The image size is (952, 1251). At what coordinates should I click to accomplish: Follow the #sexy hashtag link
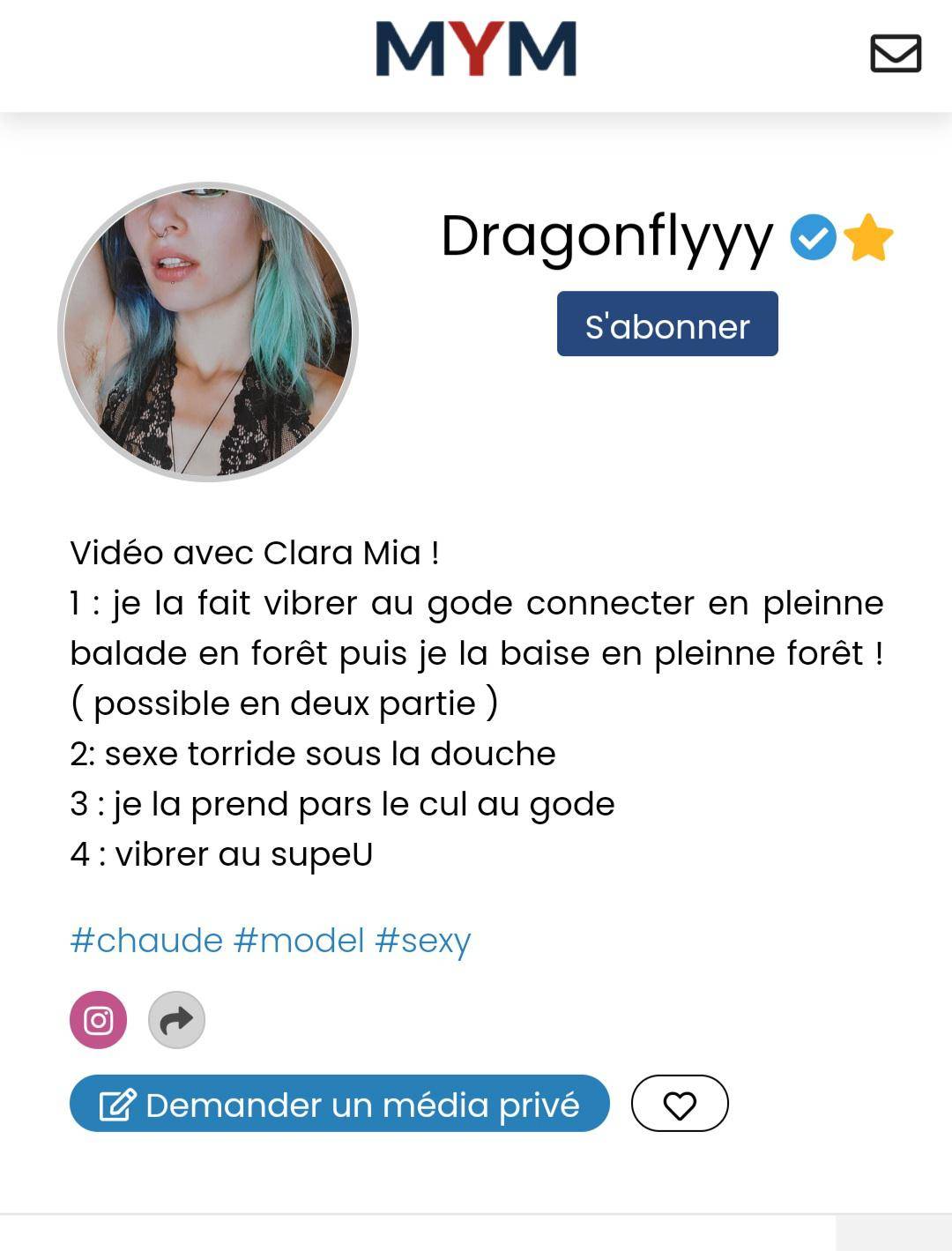pos(427,940)
